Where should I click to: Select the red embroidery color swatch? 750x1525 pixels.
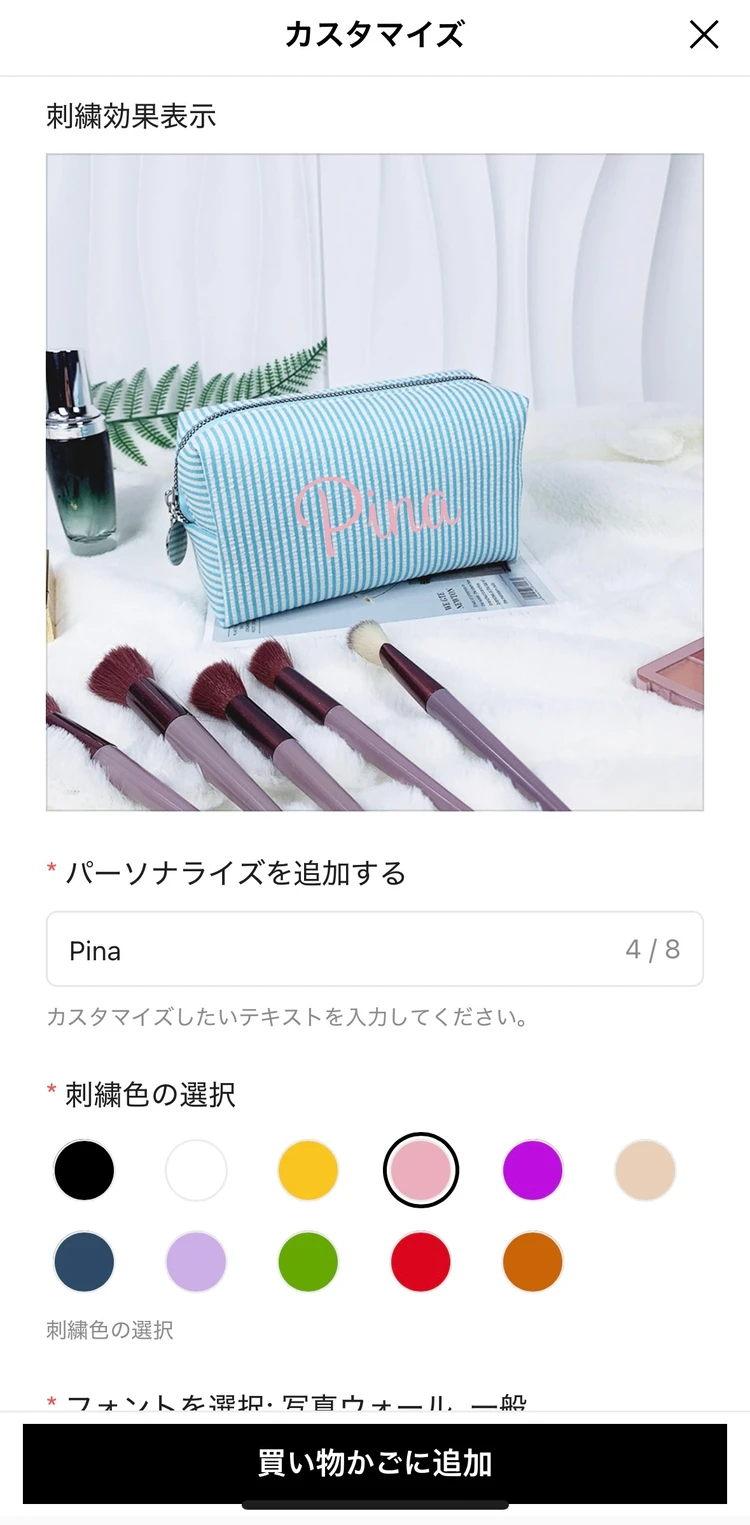tap(420, 1261)
